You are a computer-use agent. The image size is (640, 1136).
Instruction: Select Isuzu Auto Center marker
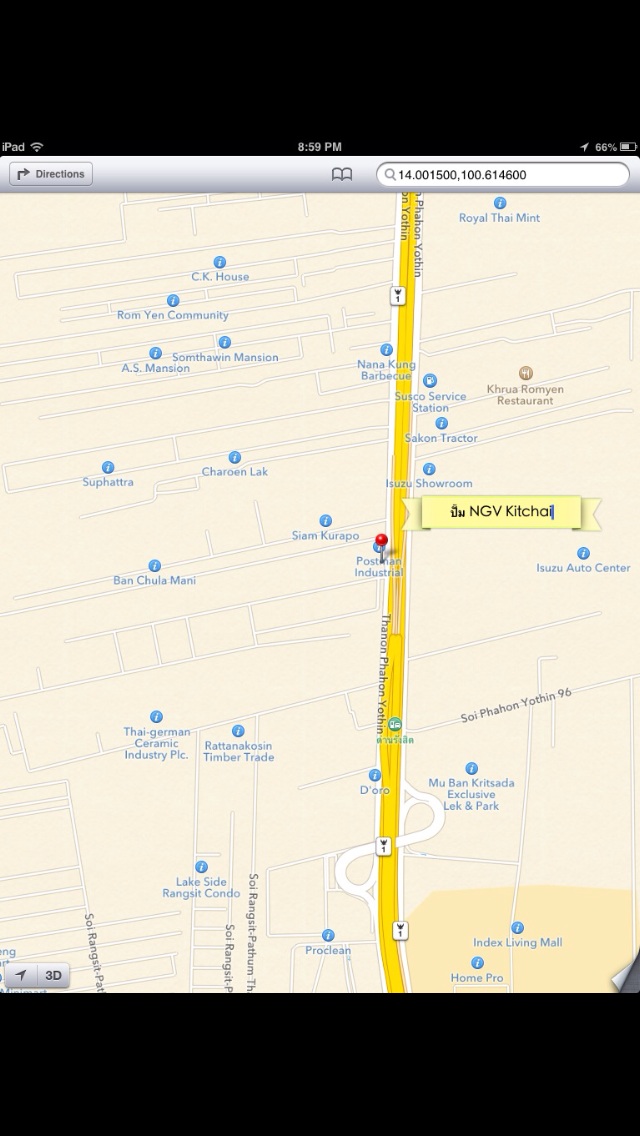coord(583,553)
